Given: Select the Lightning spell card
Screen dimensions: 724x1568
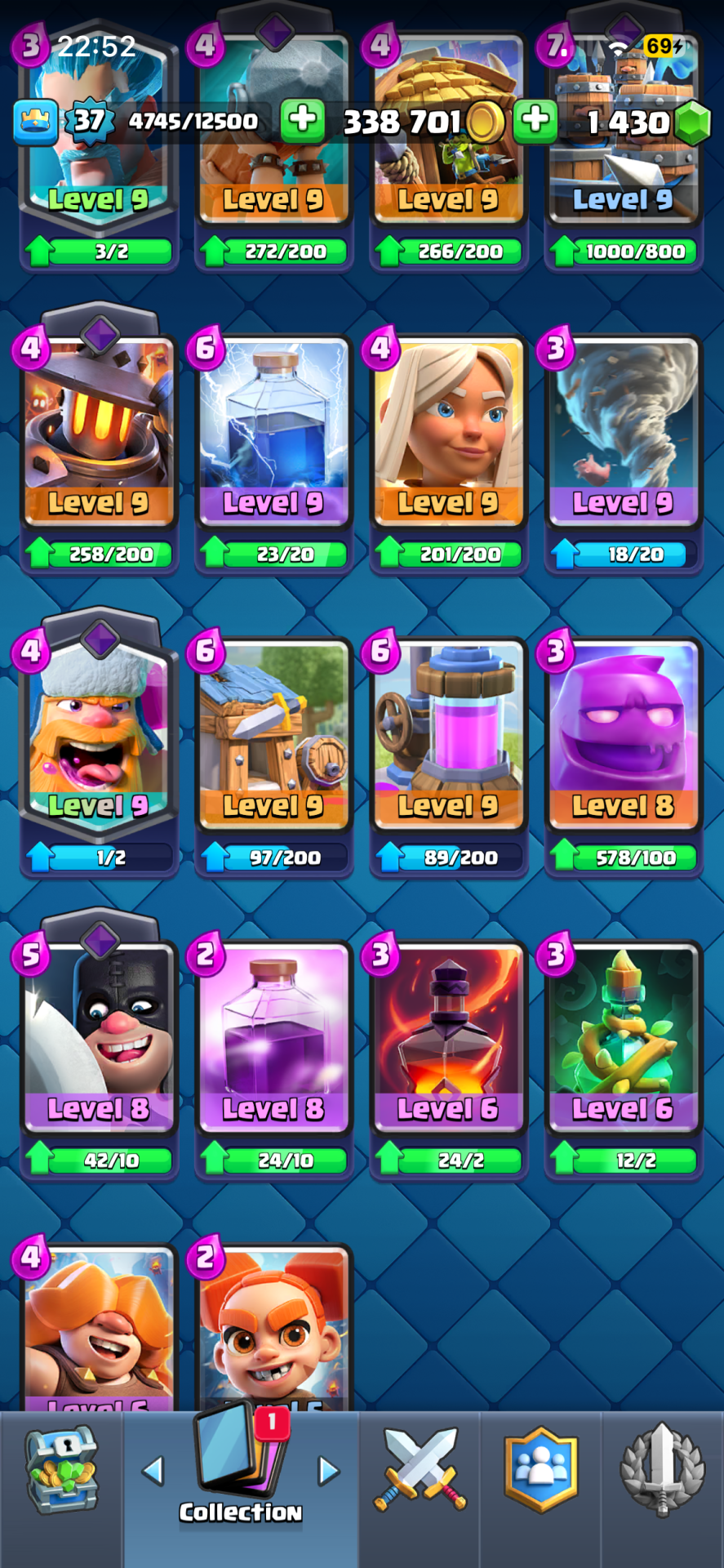Looking at the screenshot, I should click(x=273, y=433).
